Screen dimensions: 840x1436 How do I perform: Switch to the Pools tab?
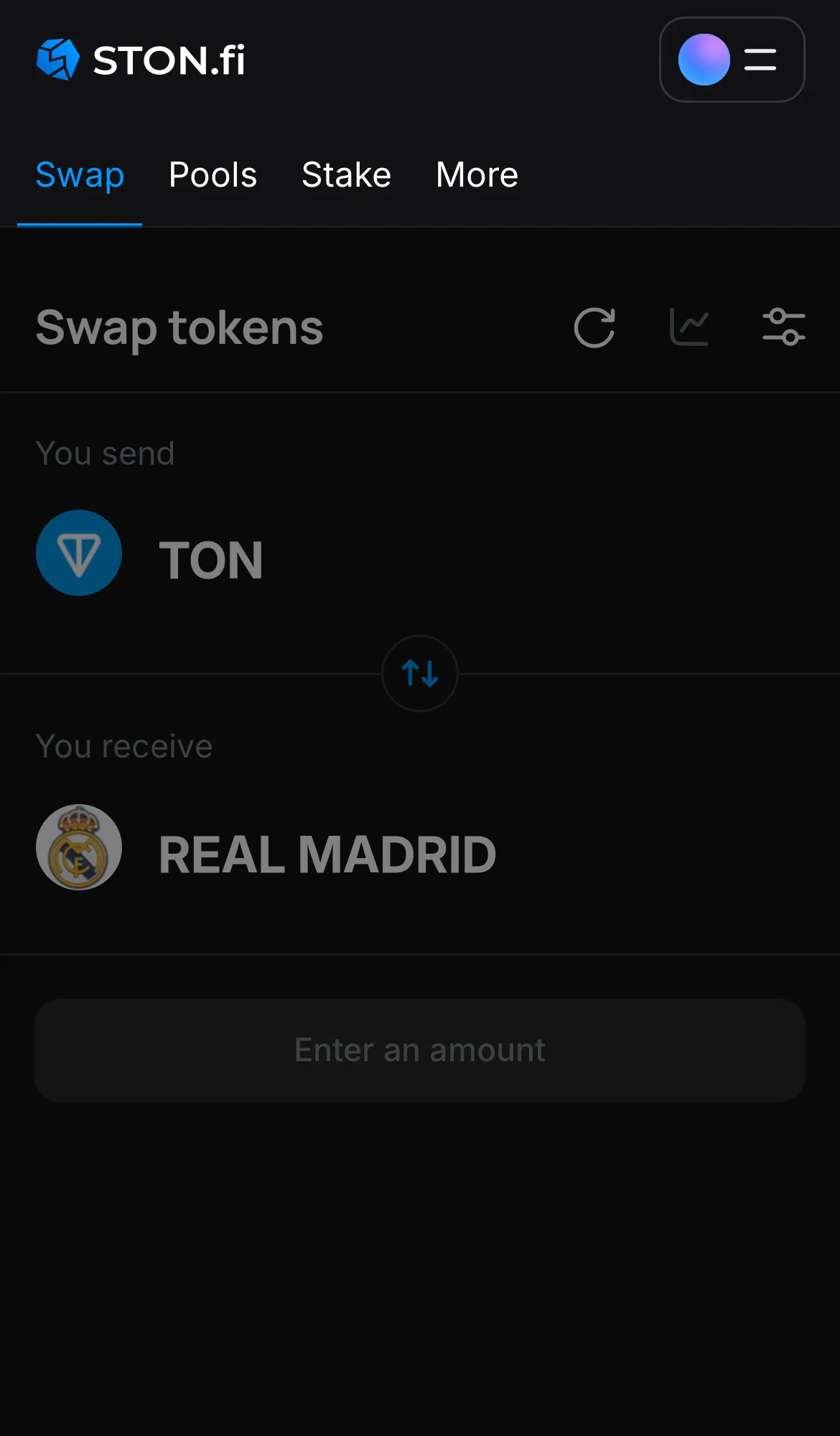coord(213,174)
